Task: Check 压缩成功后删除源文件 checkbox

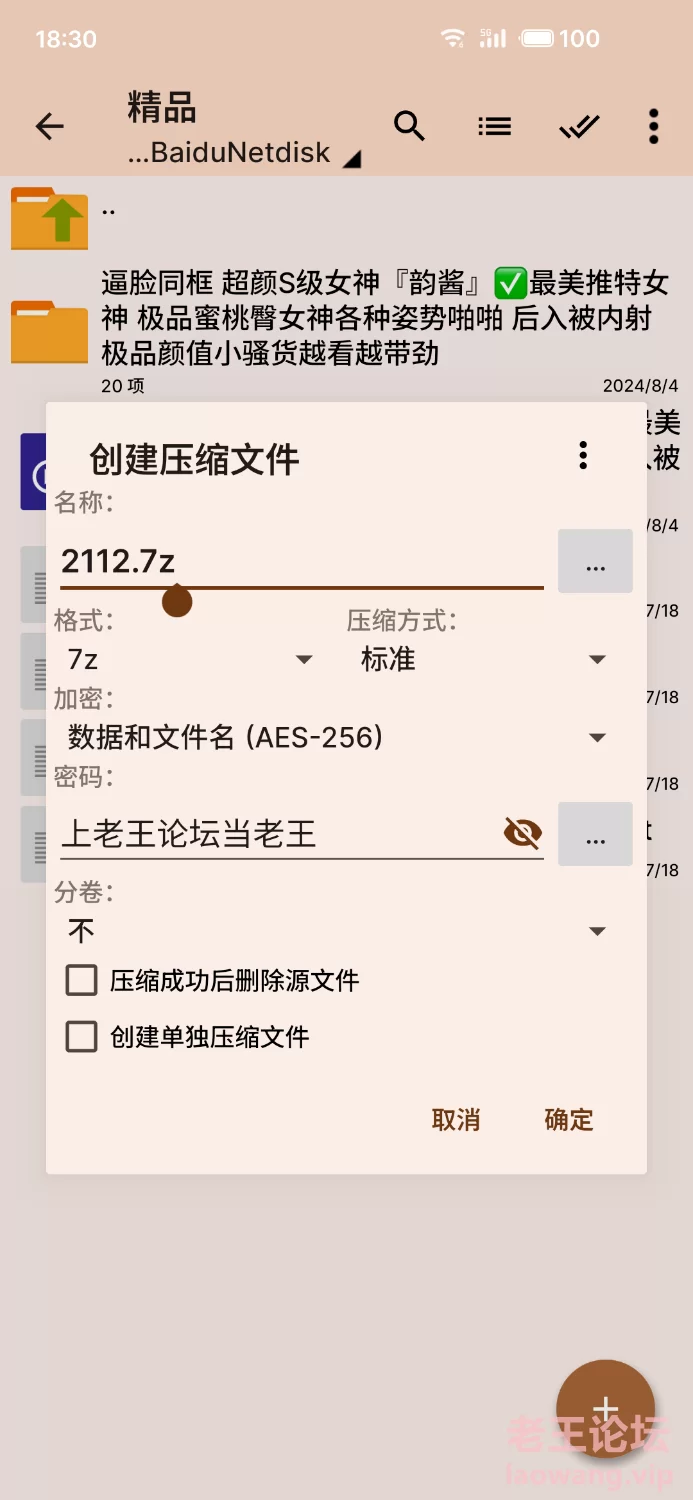Action: click(81, 980)
